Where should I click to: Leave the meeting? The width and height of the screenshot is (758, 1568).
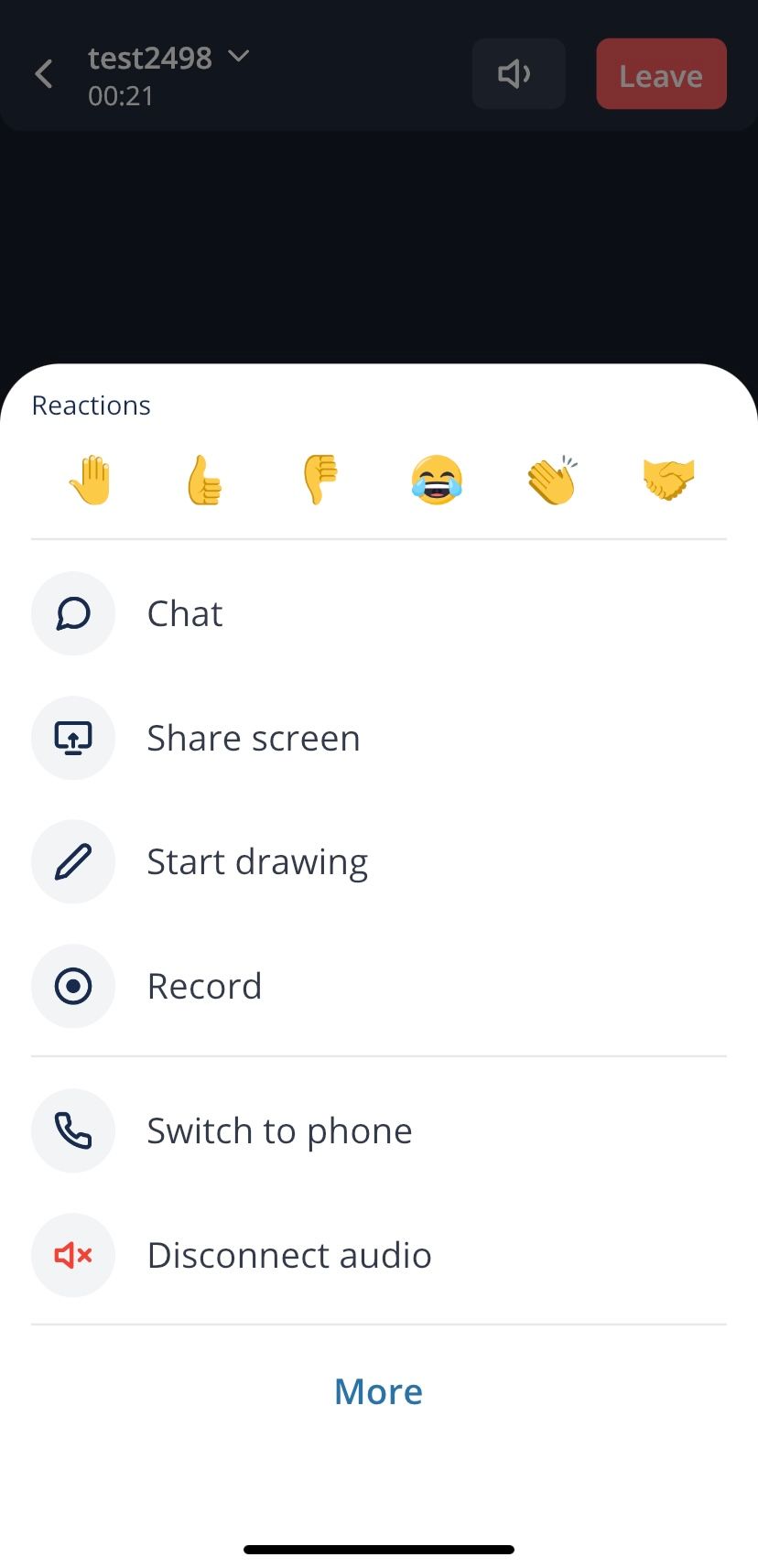tap(661, 73)
